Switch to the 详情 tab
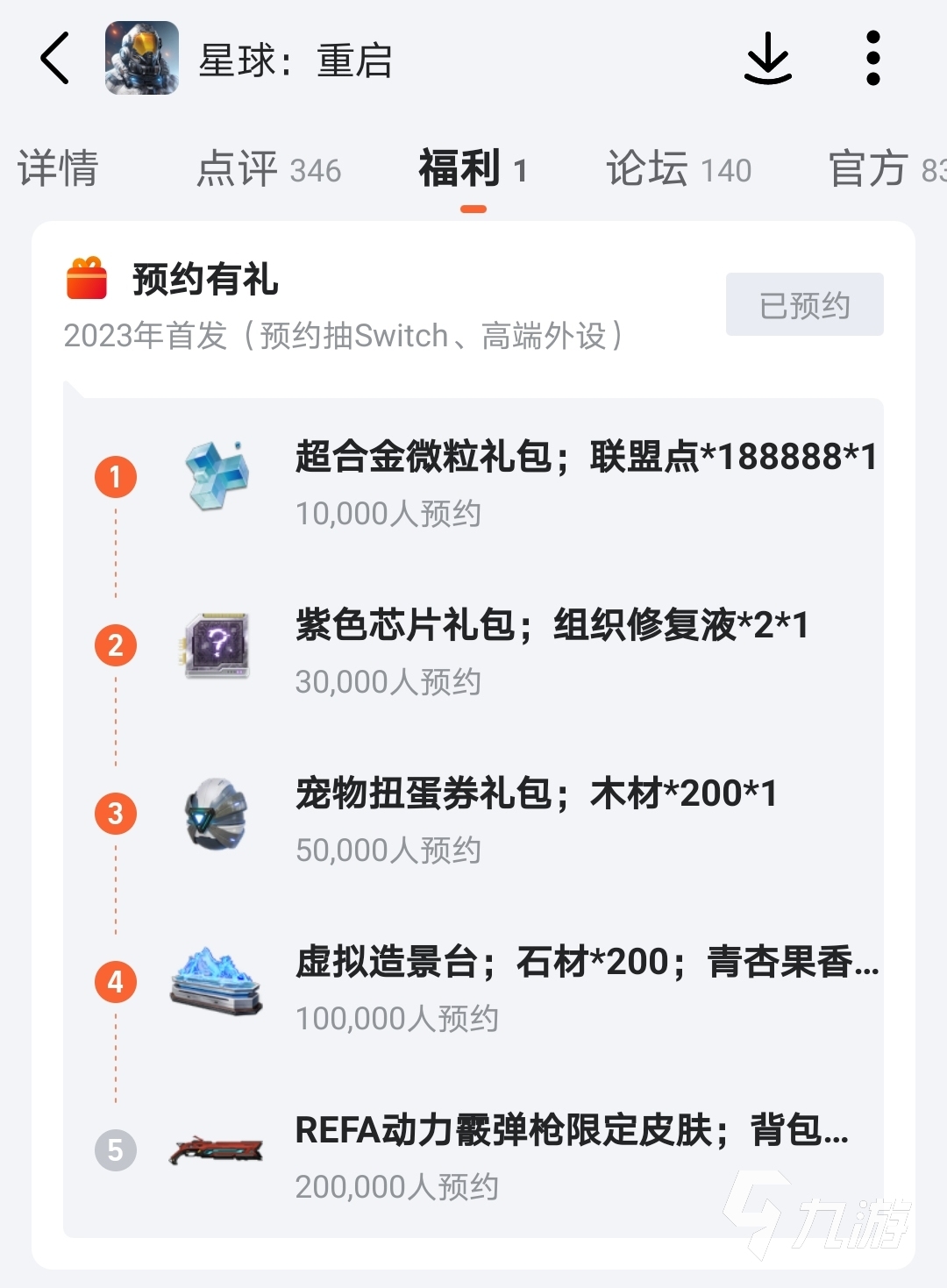Image resolution: width=947 pixels, height=1288 pixels. click(58, 168)
